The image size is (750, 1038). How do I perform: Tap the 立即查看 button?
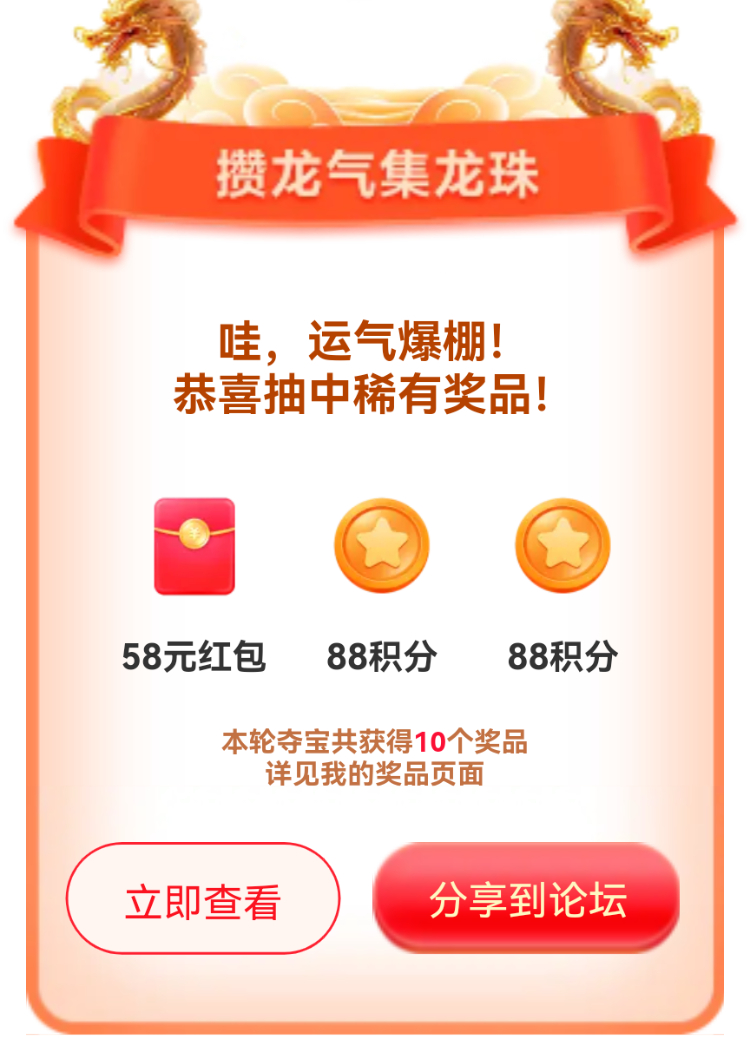tap(203, 899)
